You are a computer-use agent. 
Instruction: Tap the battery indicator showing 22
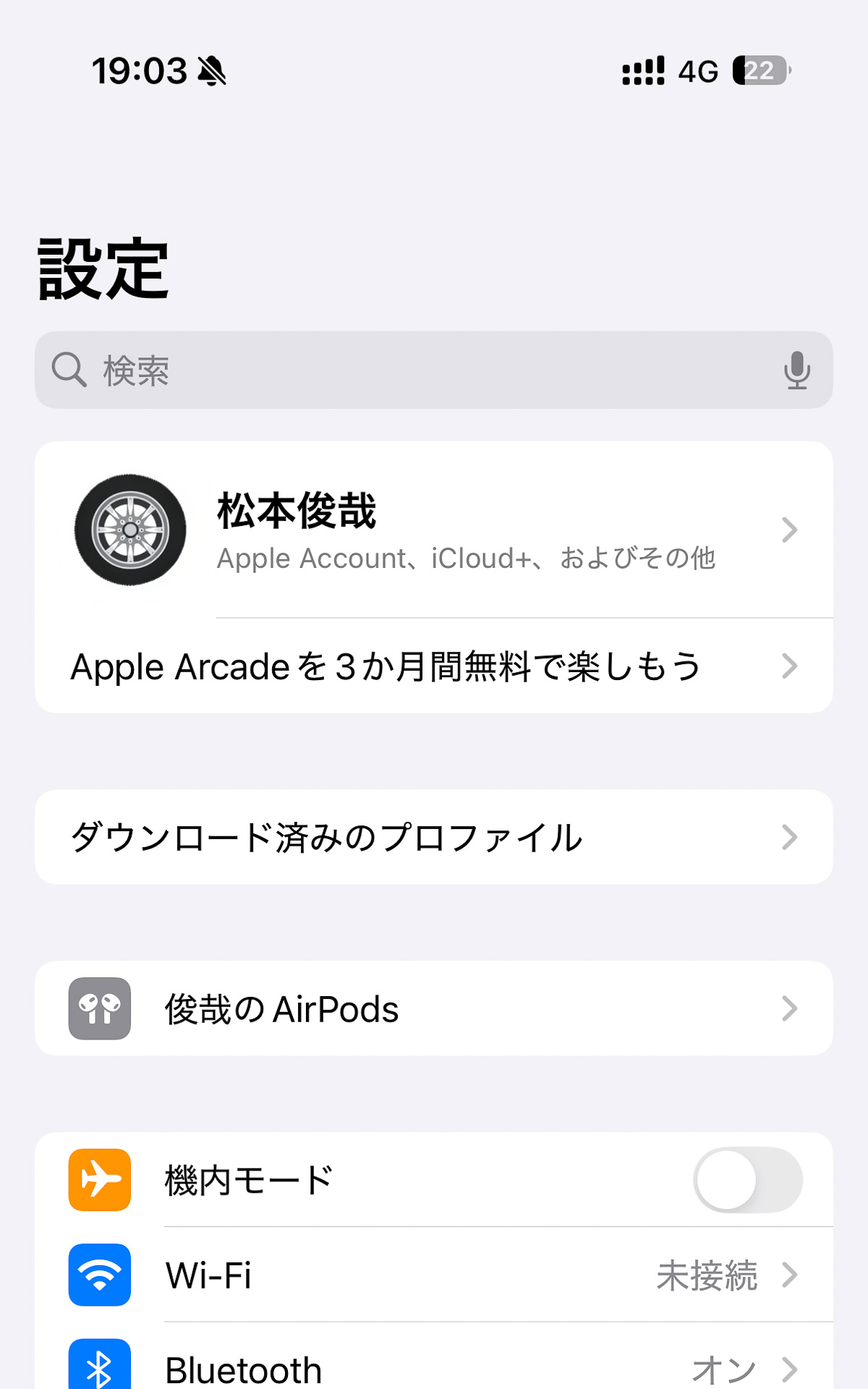(757, 70)
